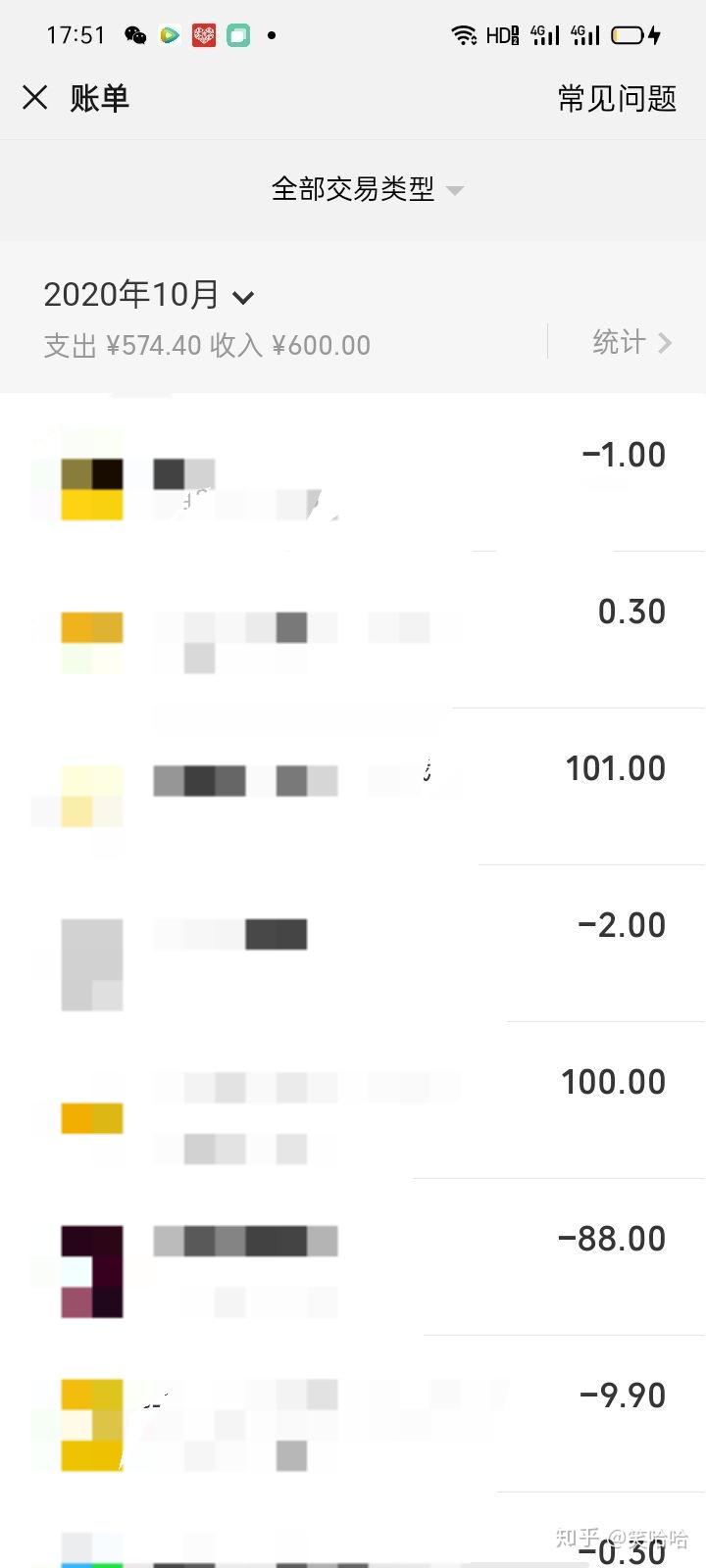Open 统计 statistics page
Screen dimensions: 706x1568
pos(630,342)
